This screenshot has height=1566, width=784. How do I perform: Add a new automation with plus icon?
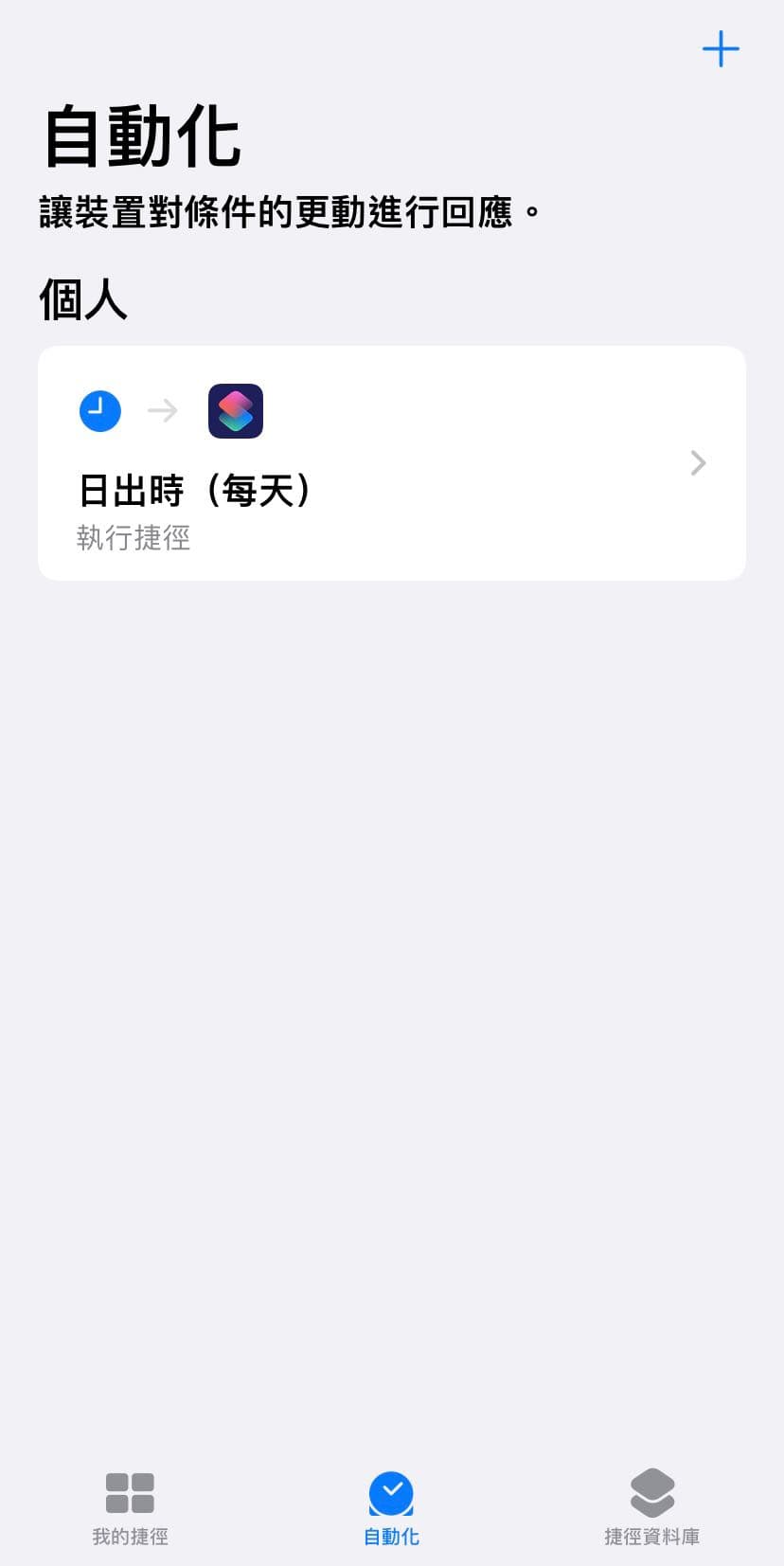point(721,49)
